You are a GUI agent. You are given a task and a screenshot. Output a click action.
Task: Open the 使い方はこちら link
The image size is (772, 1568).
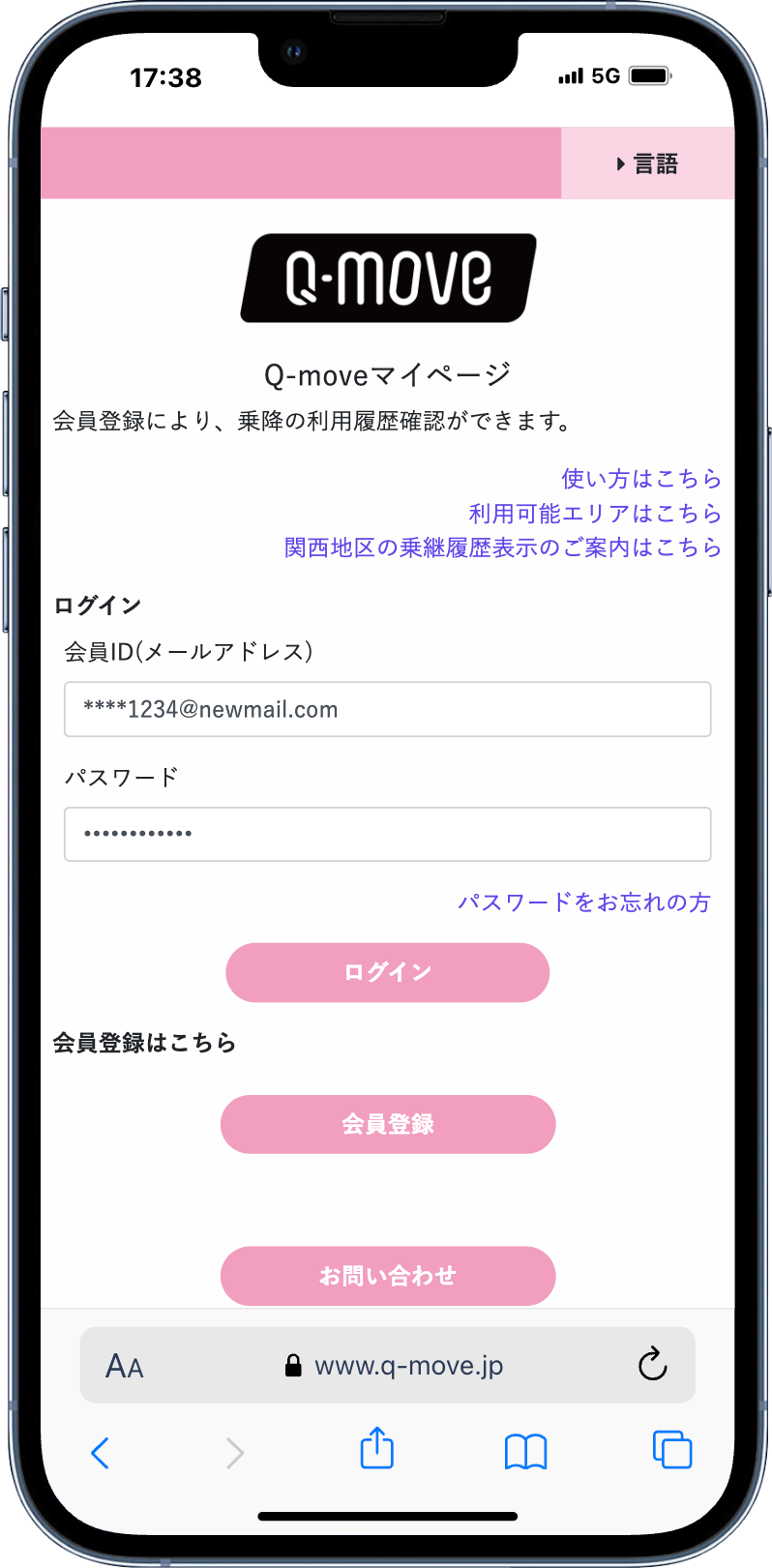point(641,479)
